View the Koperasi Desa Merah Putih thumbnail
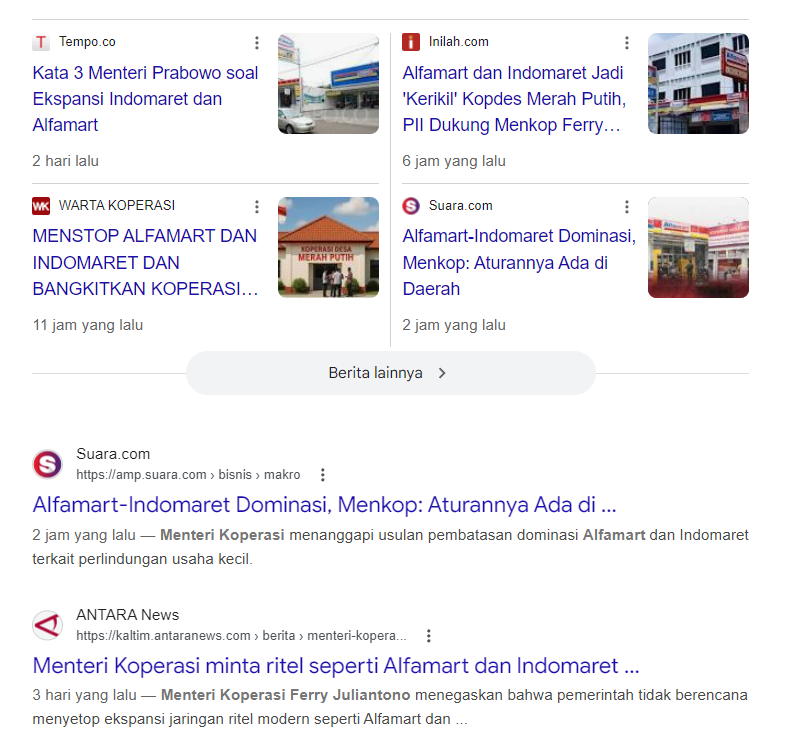This screenshot has width=812, height=753. (x=328, y=247)
